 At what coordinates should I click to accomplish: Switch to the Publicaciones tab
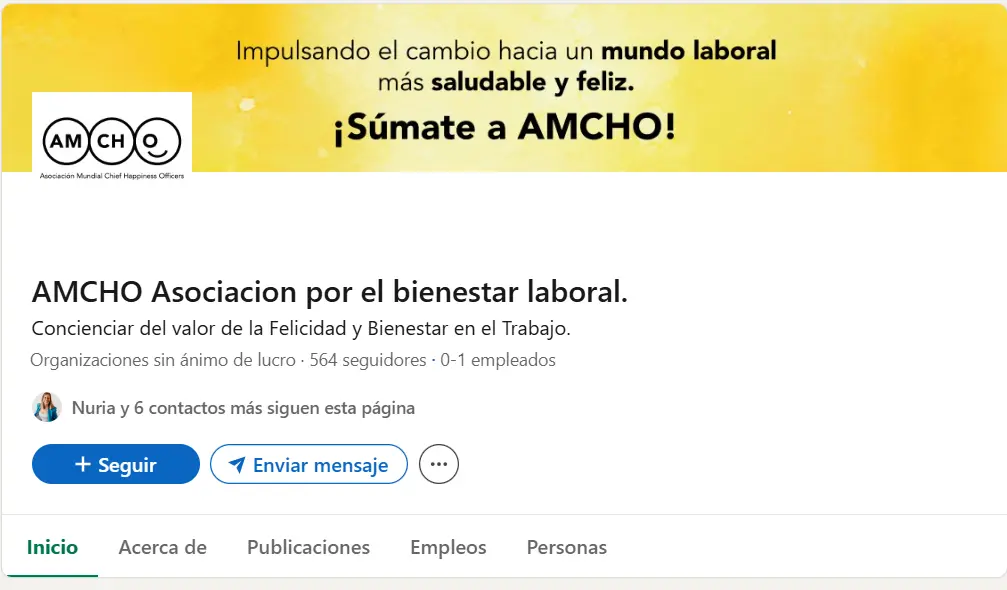click(x=308, y=547)
